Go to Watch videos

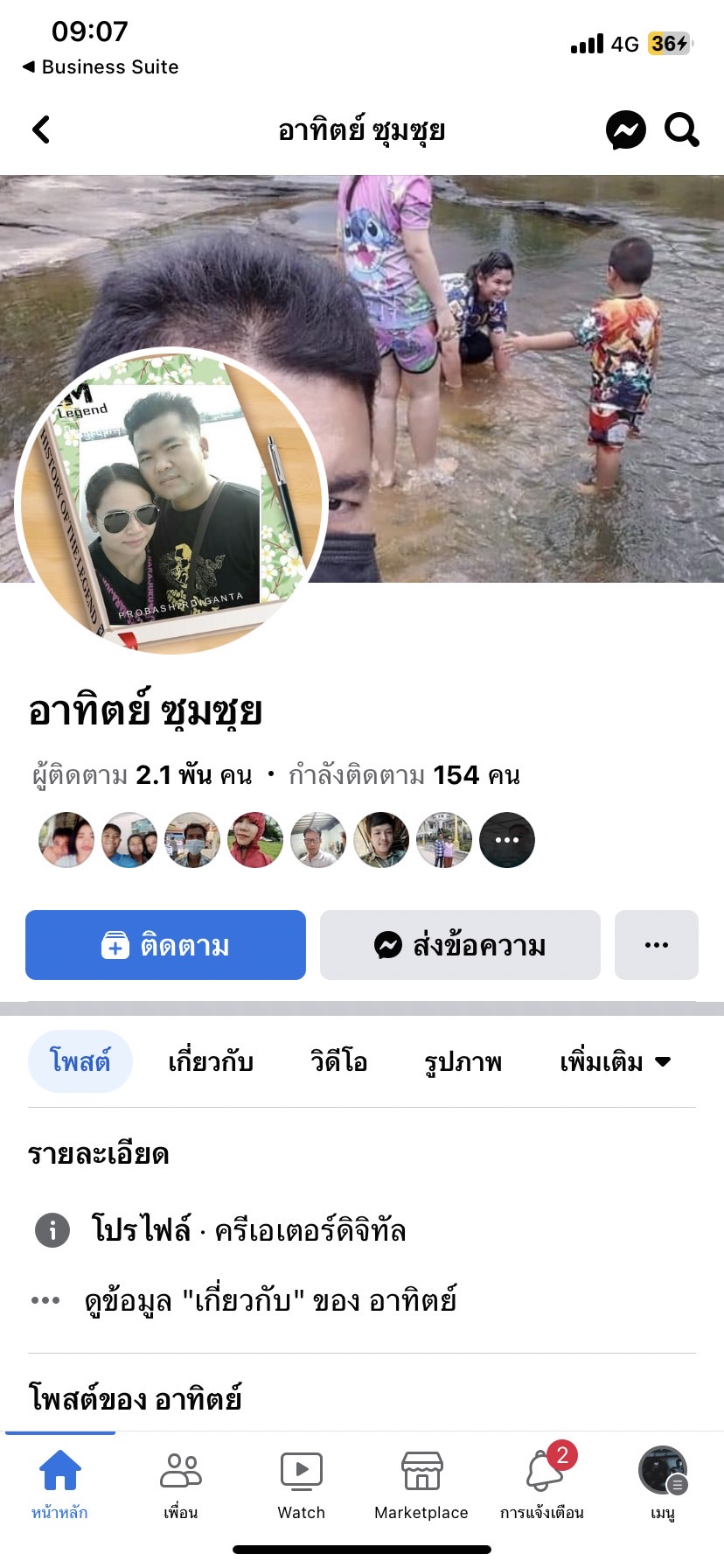[x=301, y=1484]
